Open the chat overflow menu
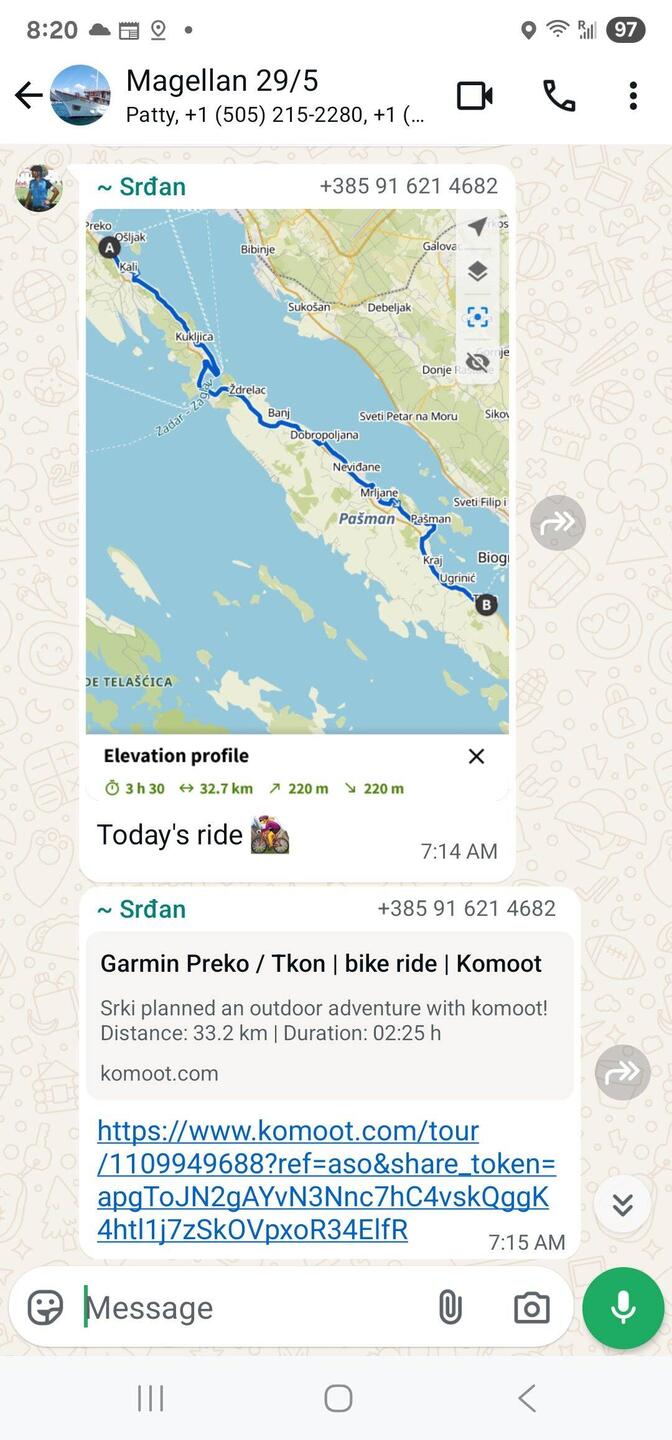Viewport: 672px width, 1440px height. 633,95
